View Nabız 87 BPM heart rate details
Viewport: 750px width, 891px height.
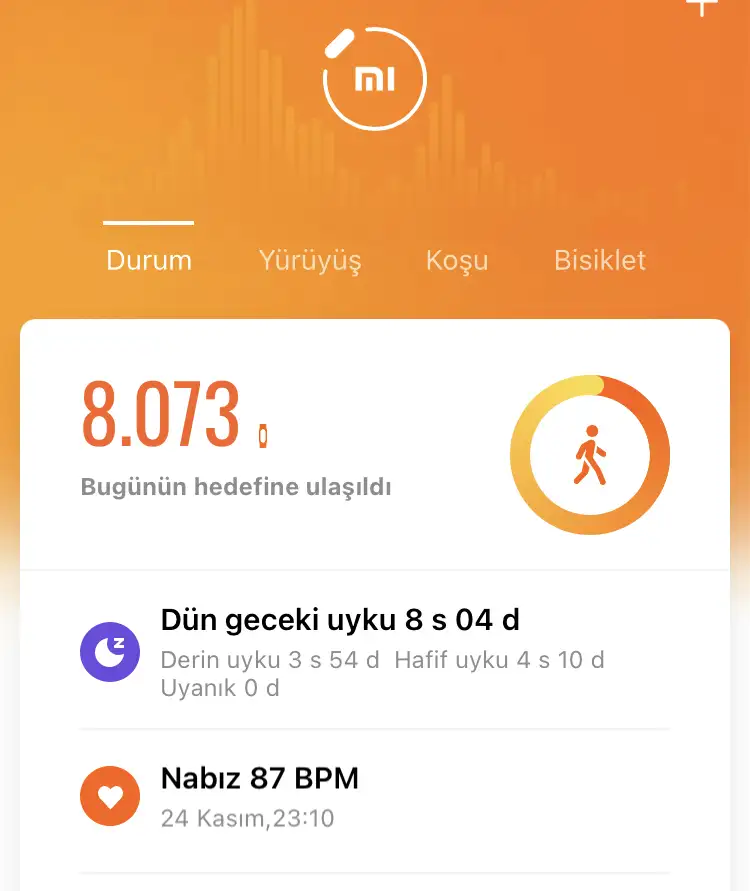tap(374, 796)
